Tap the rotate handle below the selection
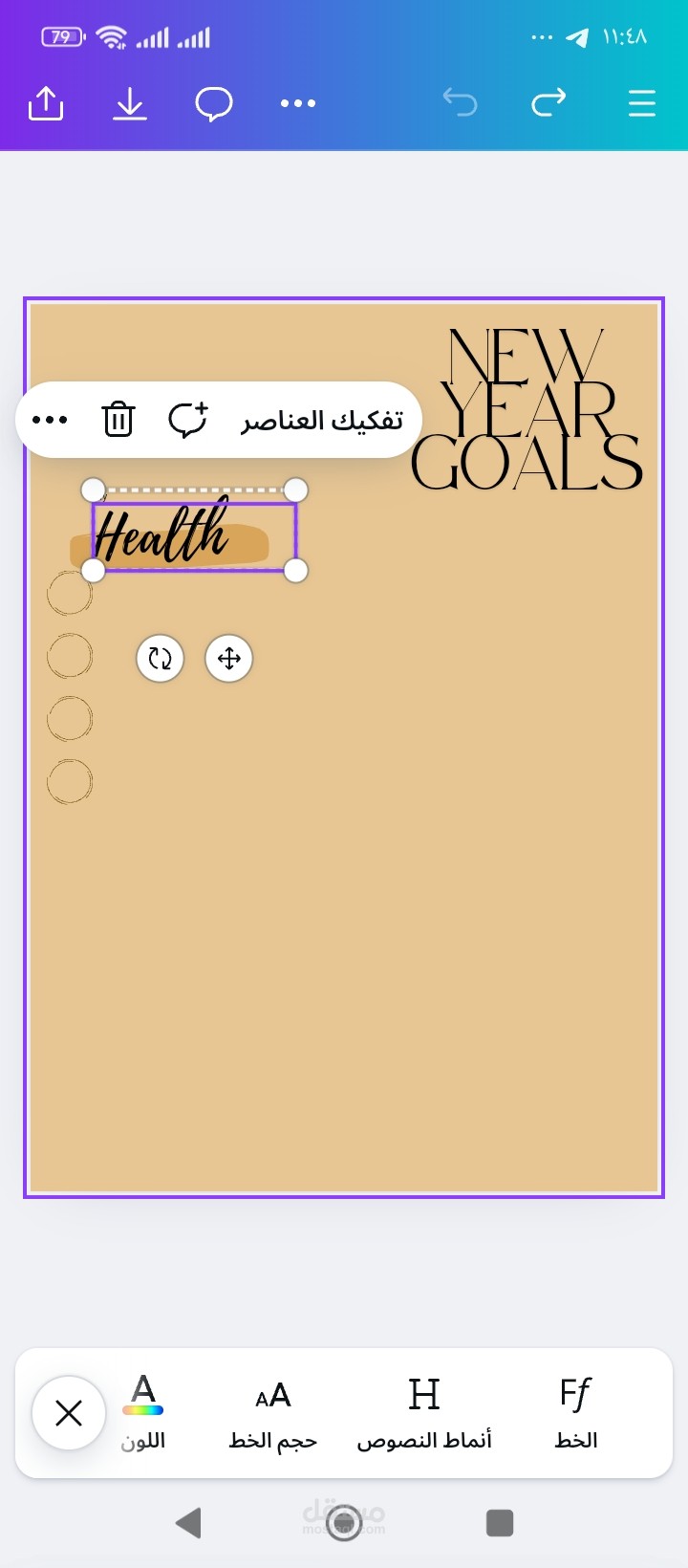 click(160, 658)
